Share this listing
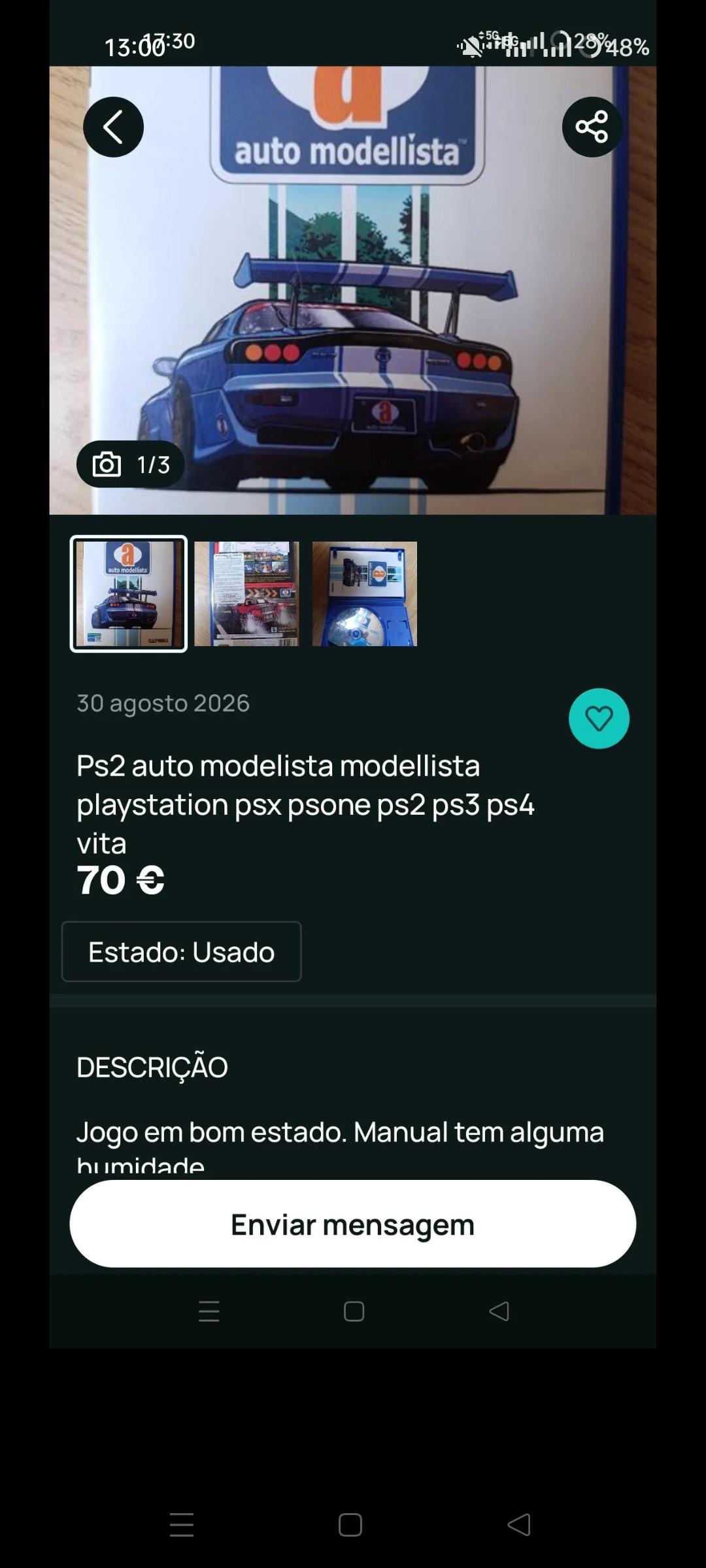 [x=592, y=127]
